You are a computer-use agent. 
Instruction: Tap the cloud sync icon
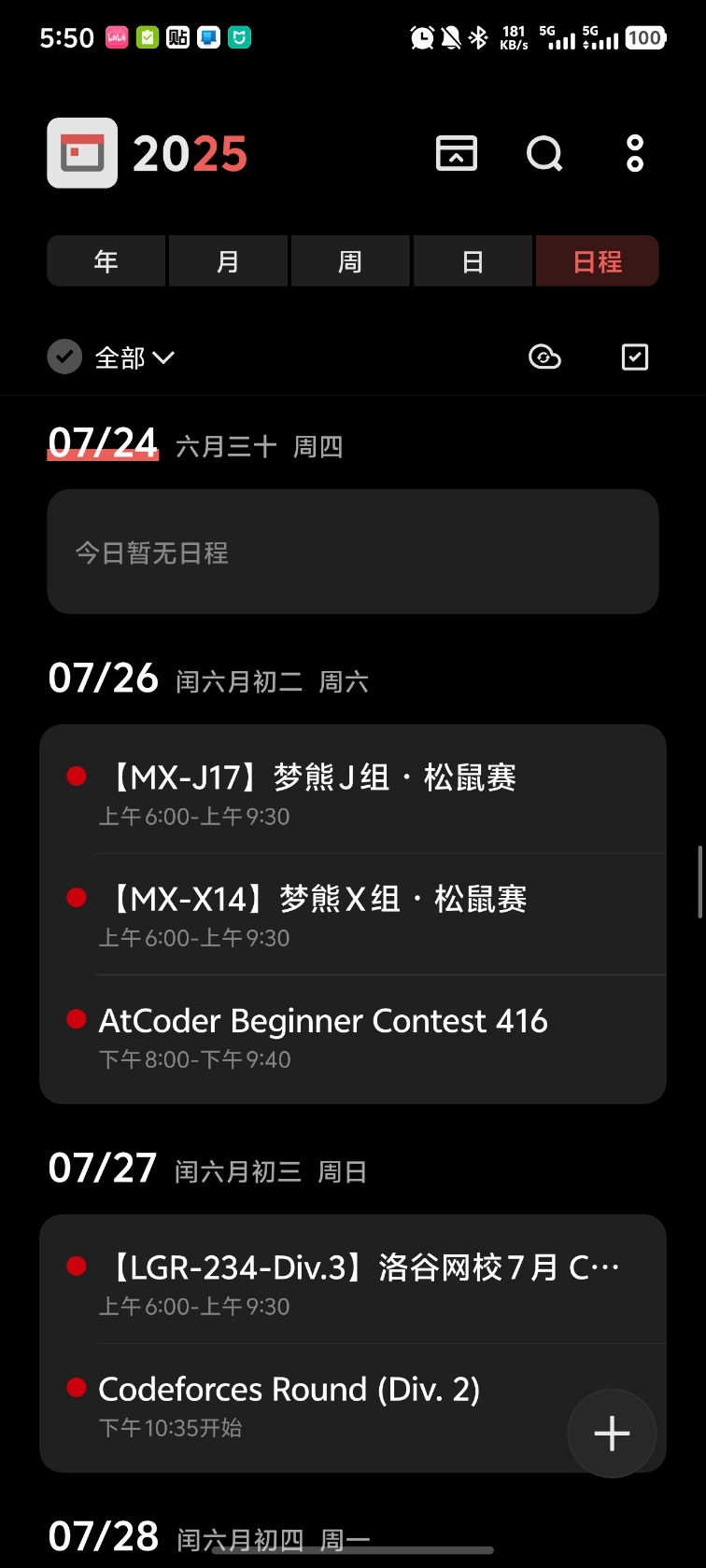[544, 357]
